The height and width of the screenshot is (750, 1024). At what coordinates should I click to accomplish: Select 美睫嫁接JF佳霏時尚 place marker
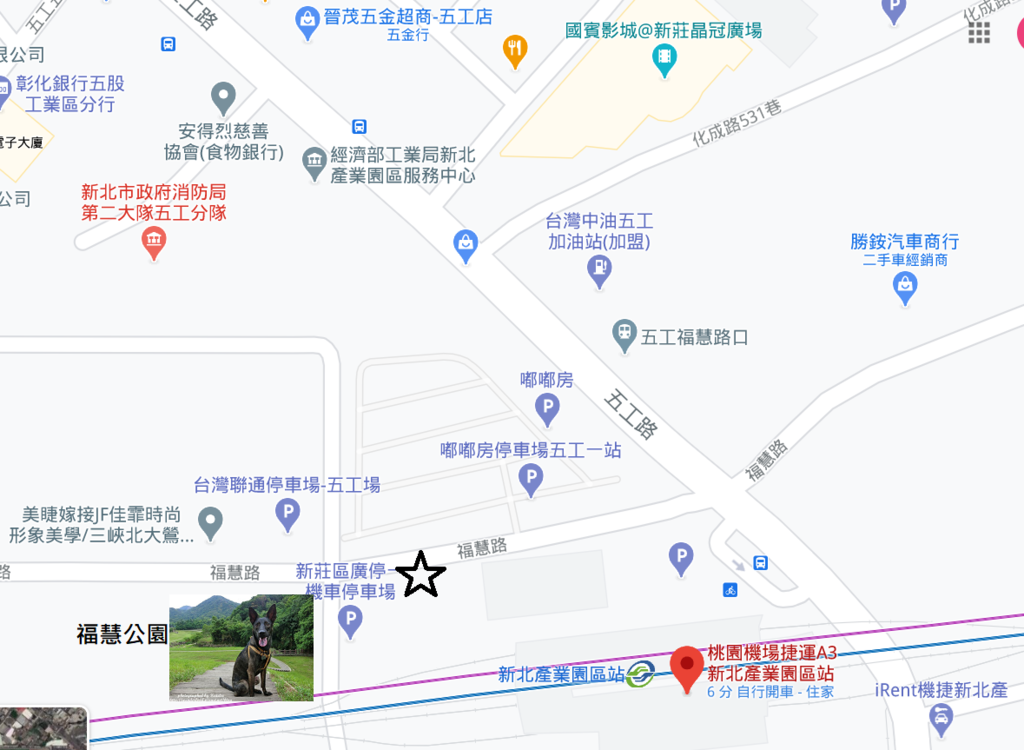click(x=210, y=521)
